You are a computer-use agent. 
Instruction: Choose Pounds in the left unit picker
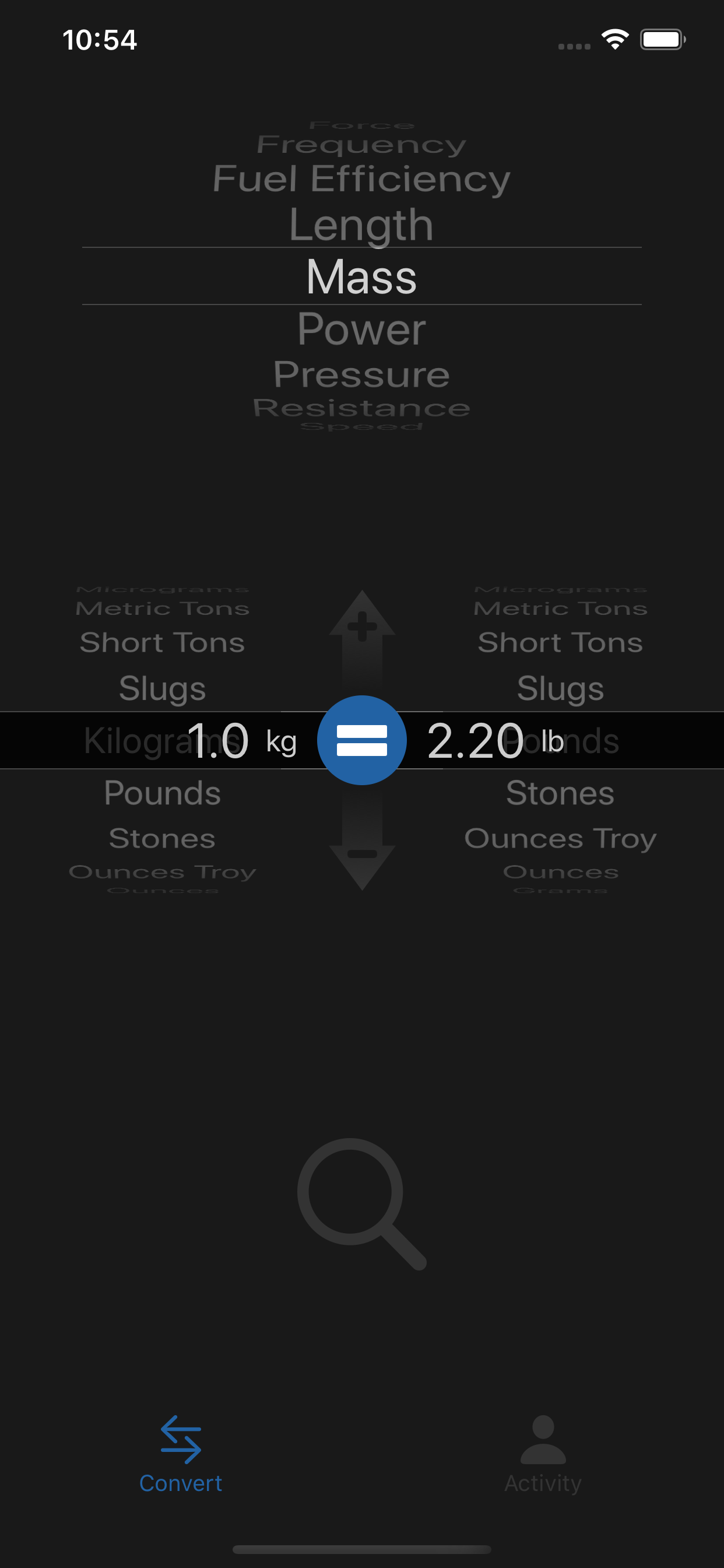(163, 793)
